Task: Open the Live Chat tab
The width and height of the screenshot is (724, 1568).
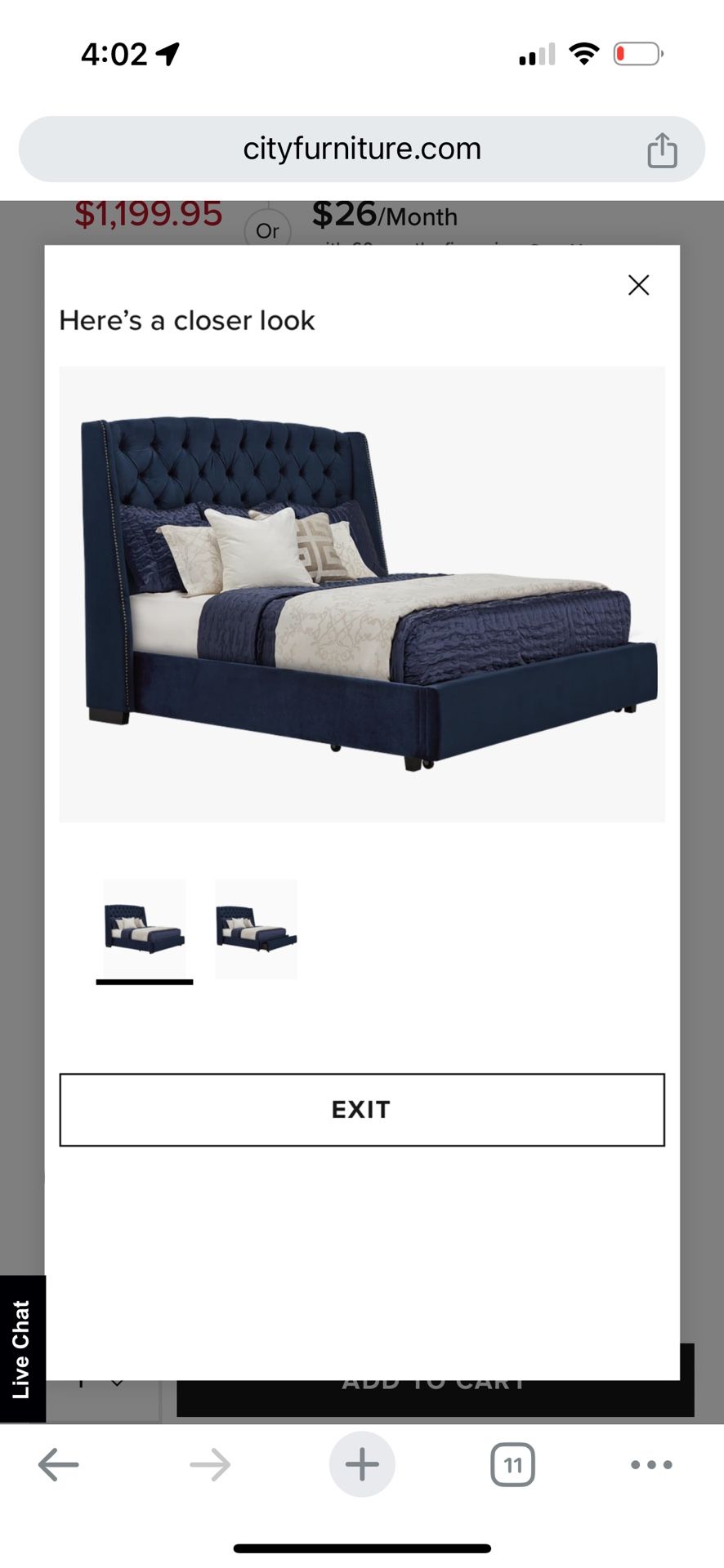Action: [x=22, y=1349]
